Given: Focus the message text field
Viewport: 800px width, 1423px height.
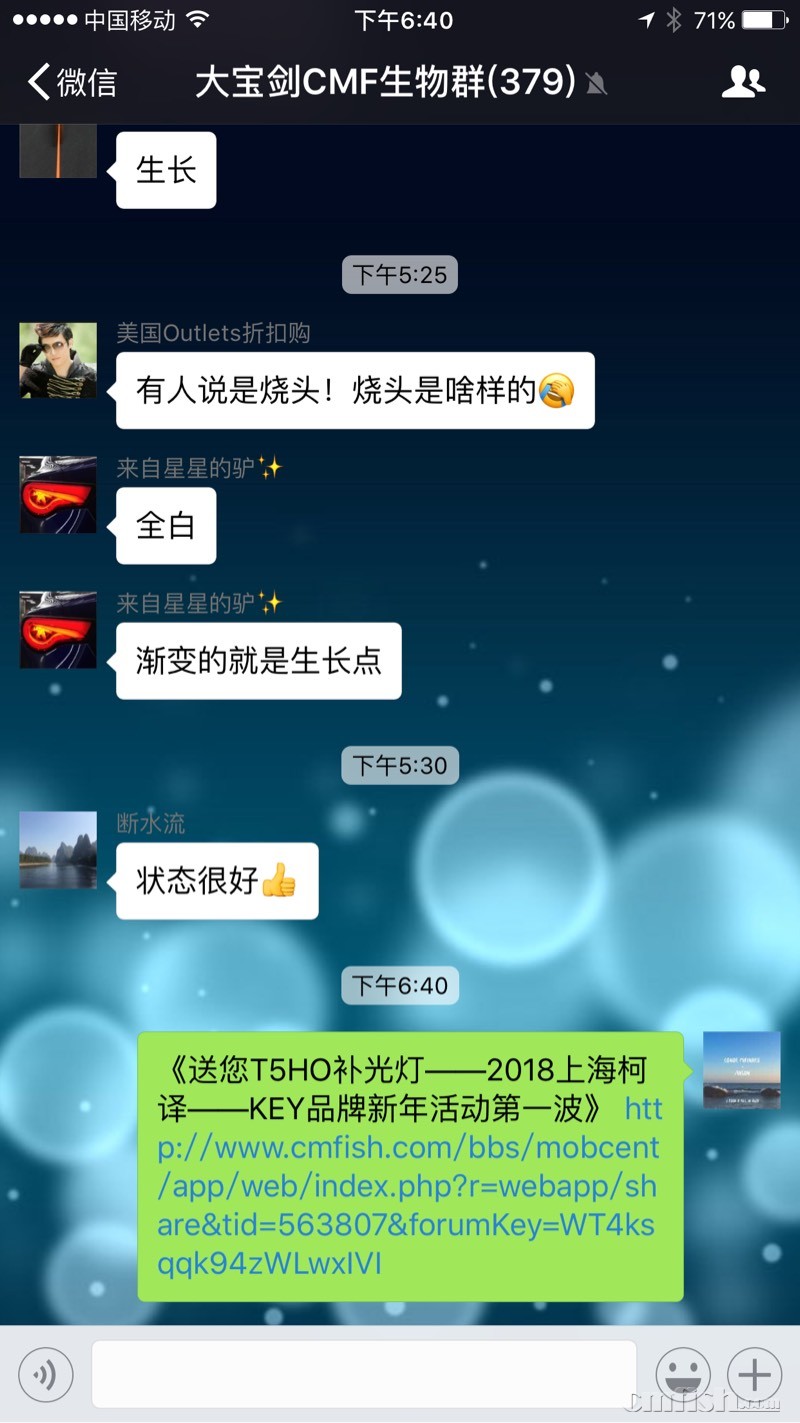Looking at the screenshot, I should (364, 1375).
